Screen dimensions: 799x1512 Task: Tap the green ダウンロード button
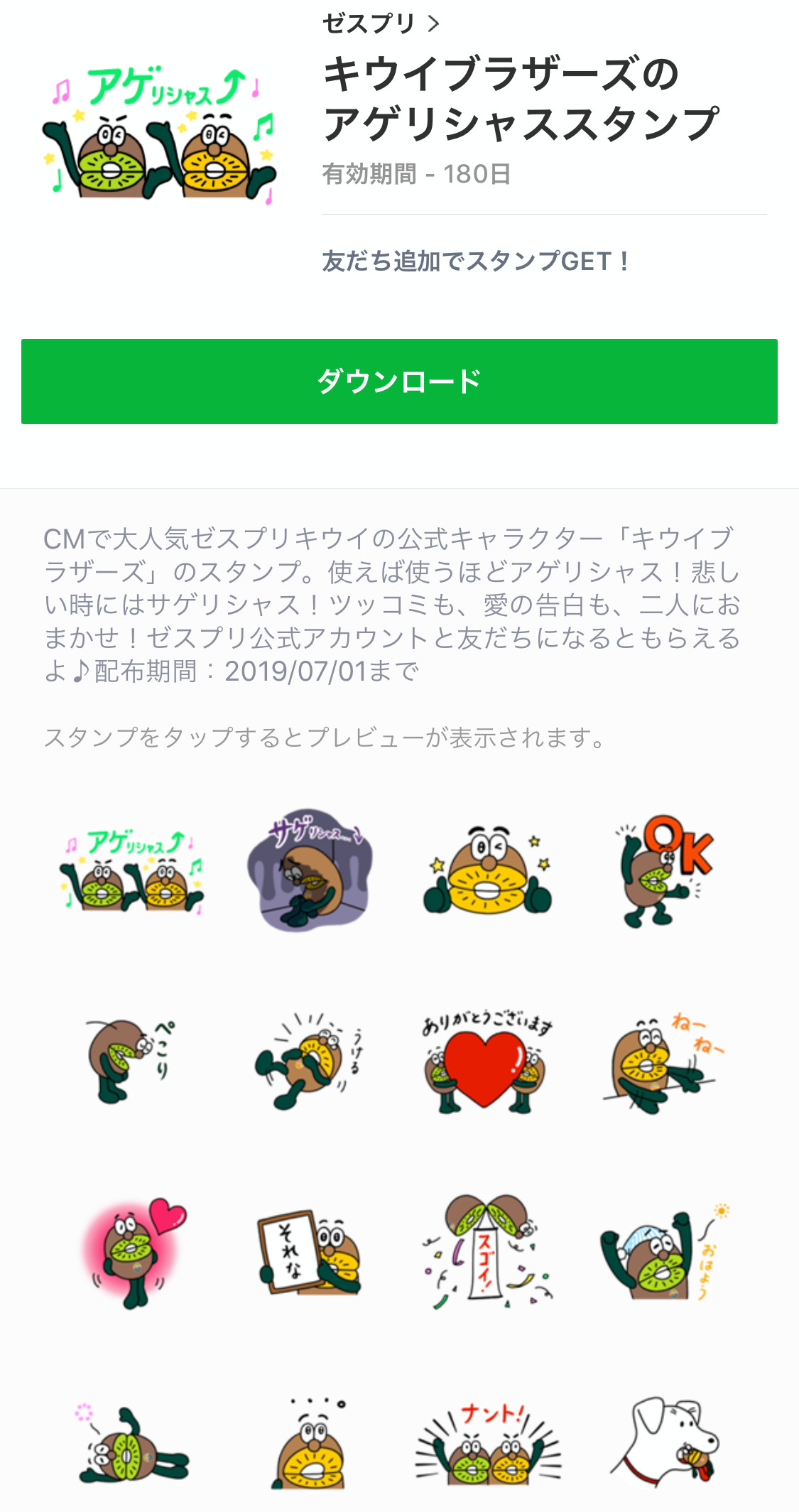point(399,382)
